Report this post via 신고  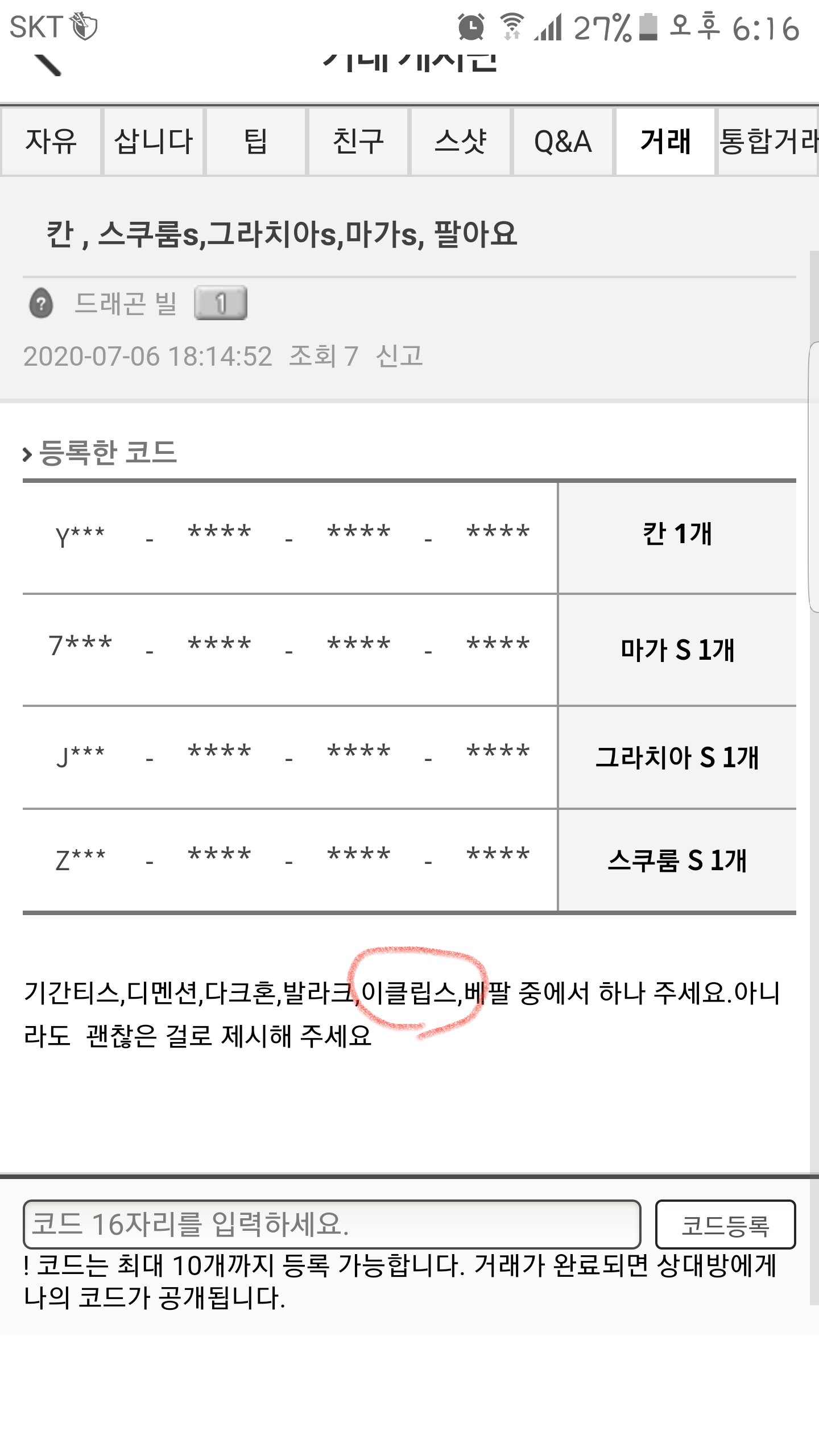(399, 356)
